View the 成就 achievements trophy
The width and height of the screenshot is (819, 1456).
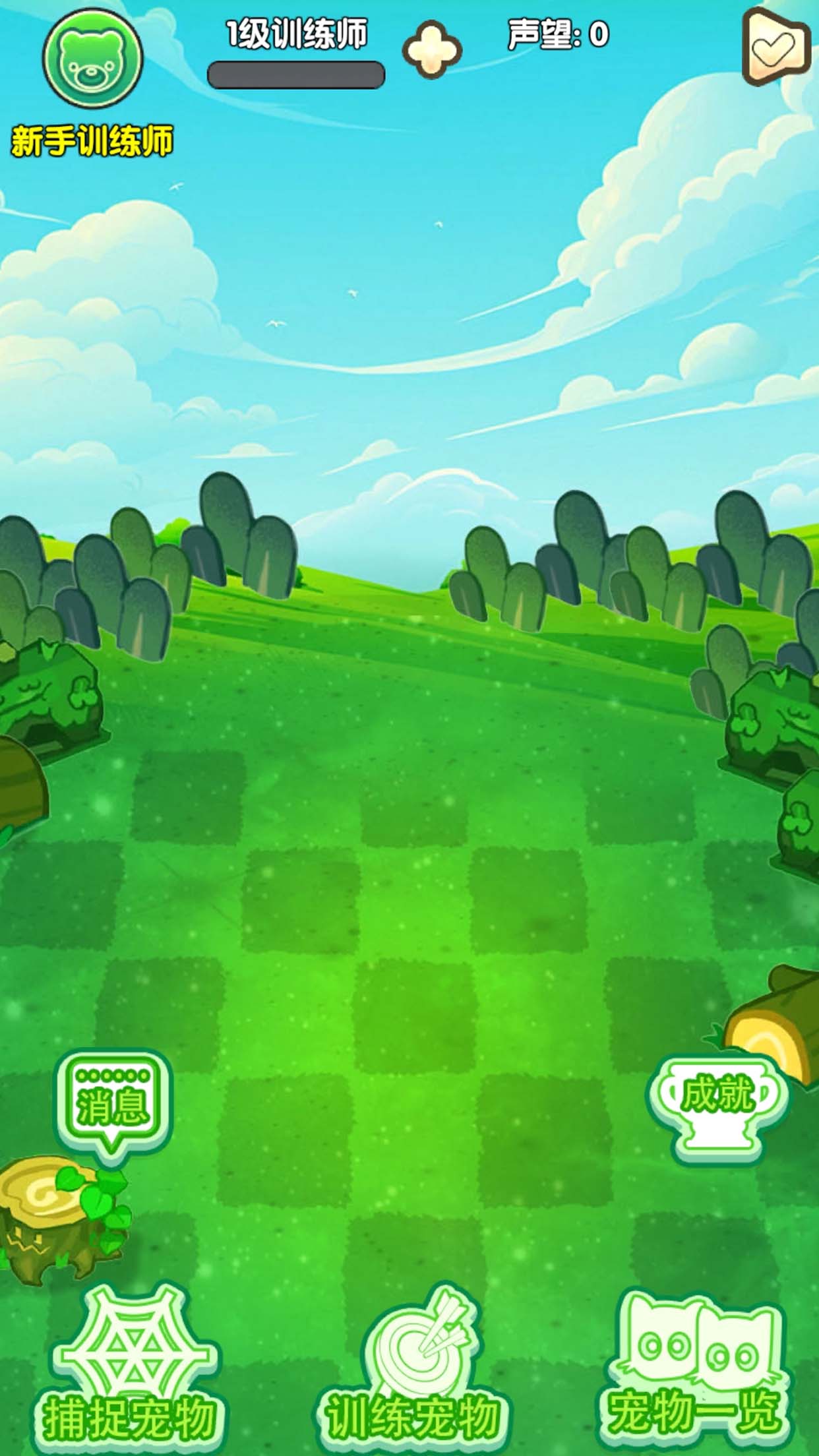718,1108
